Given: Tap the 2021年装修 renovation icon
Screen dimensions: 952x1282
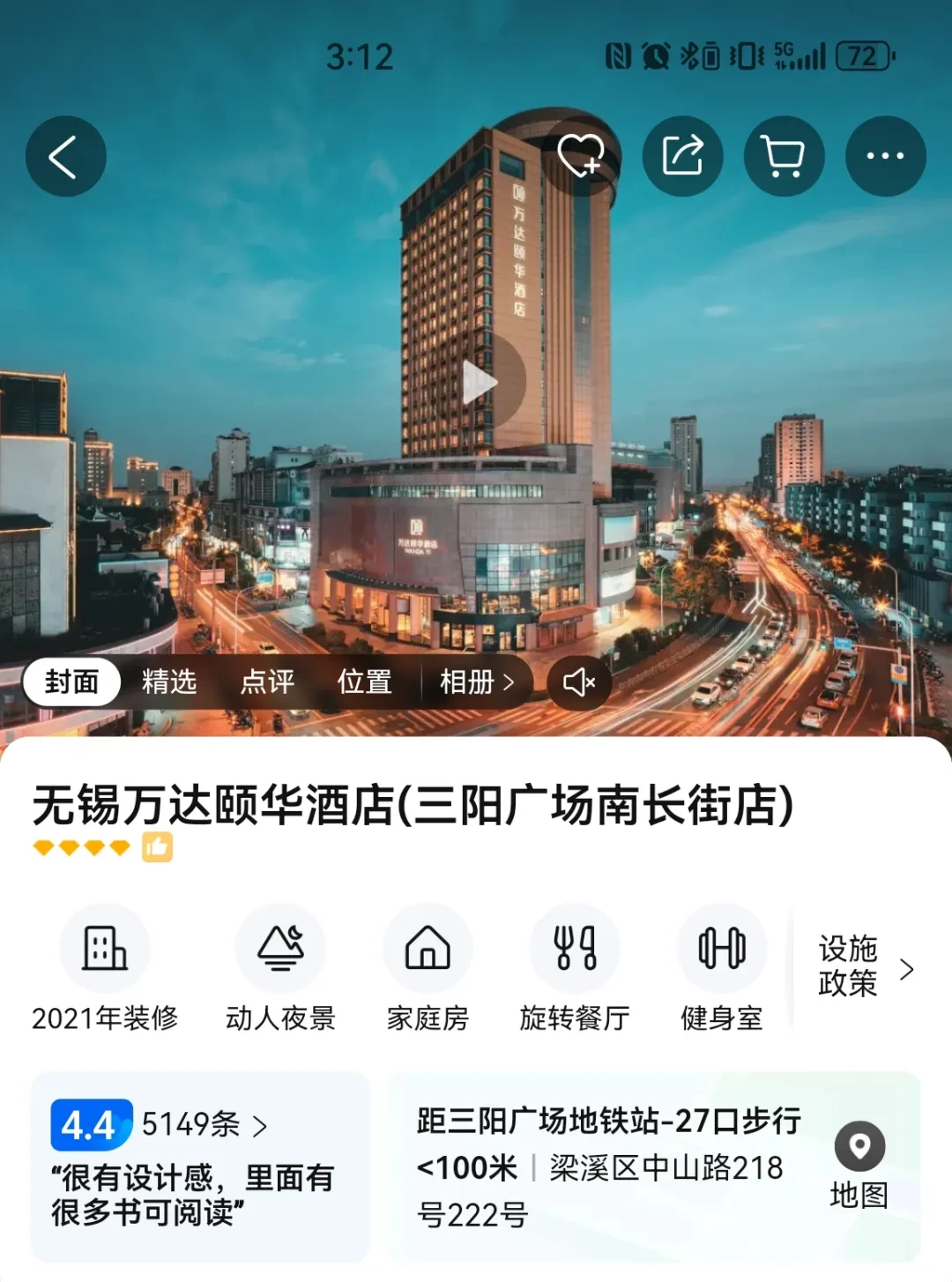Looking at the screenshot, I should coord(105,950).
